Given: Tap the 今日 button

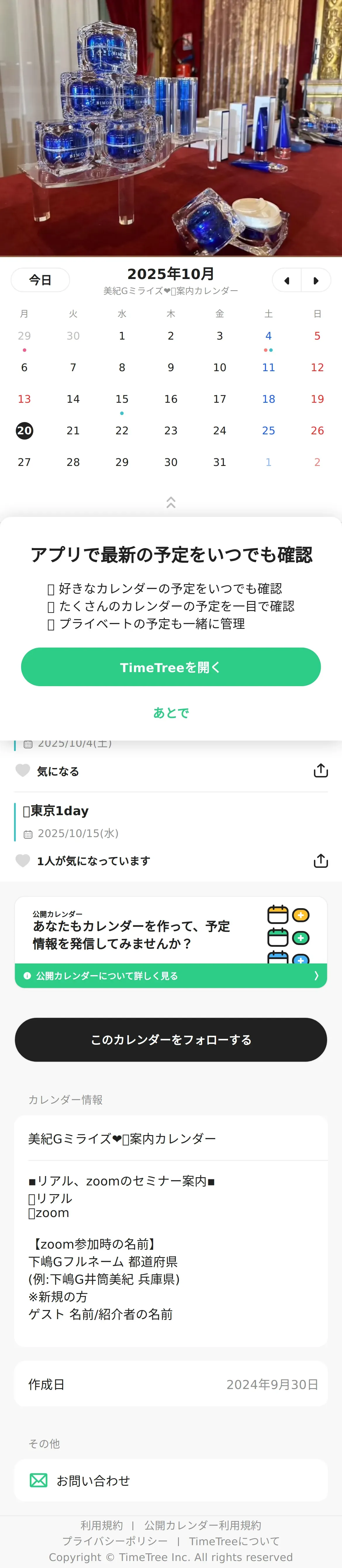Looking at the screenshot, I should tap(40, 280).
